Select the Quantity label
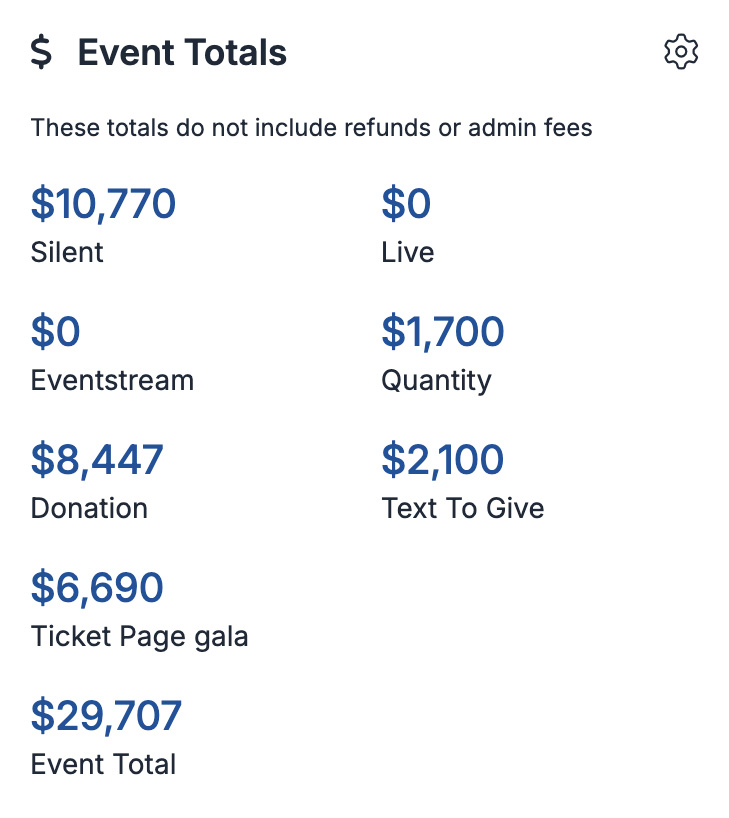 [x=436, y=380]
